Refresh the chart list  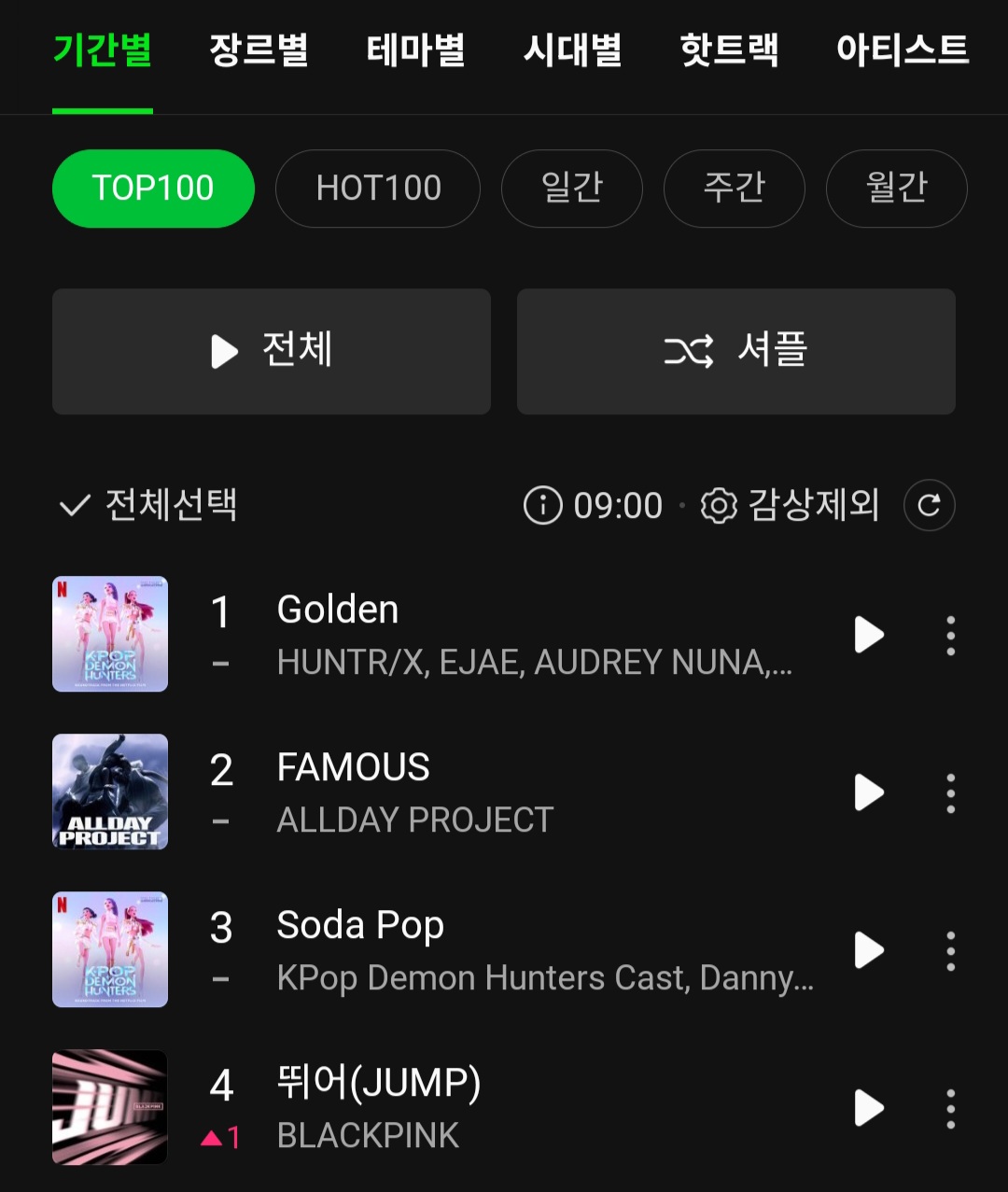pos(929,505)
